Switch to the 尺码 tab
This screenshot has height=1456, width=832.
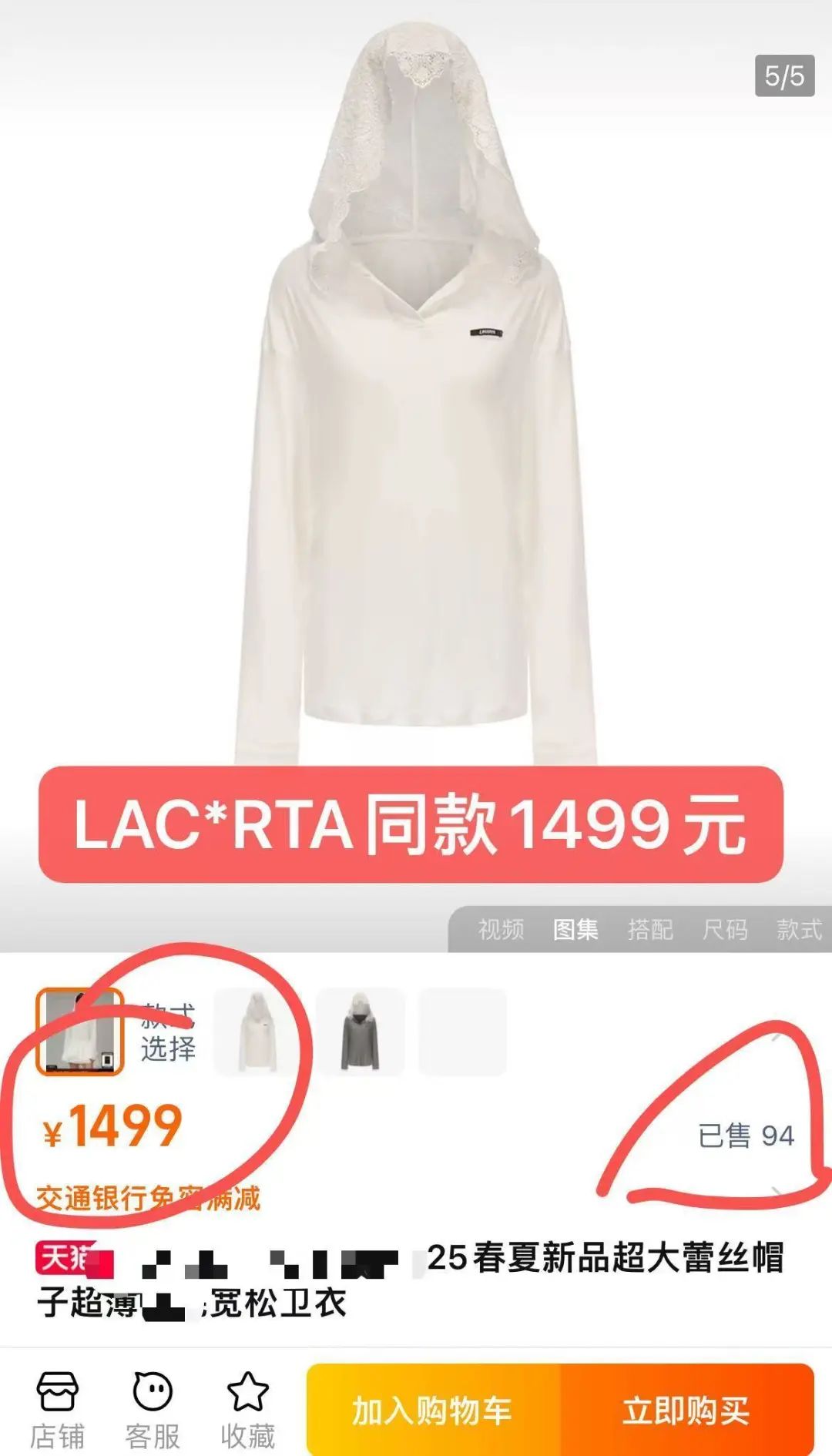(725, 930)
